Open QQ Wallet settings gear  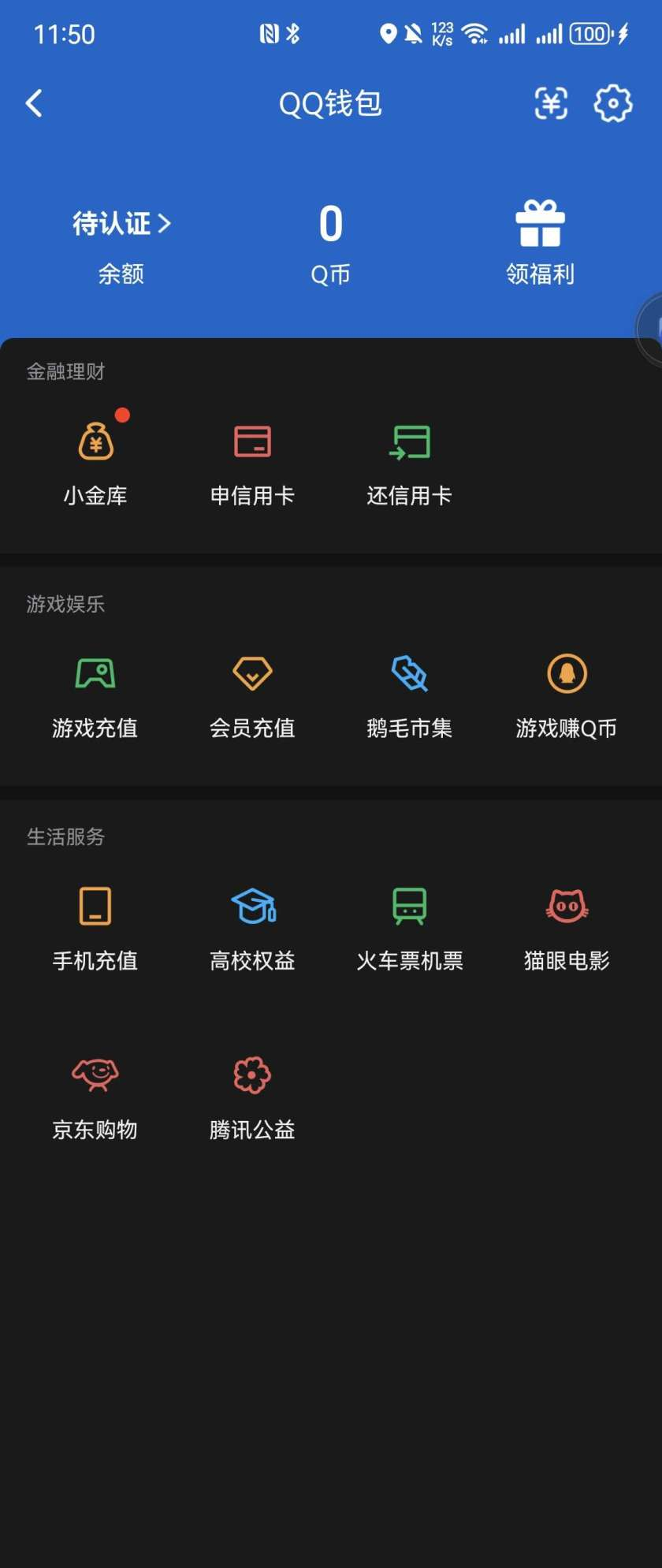612,103
